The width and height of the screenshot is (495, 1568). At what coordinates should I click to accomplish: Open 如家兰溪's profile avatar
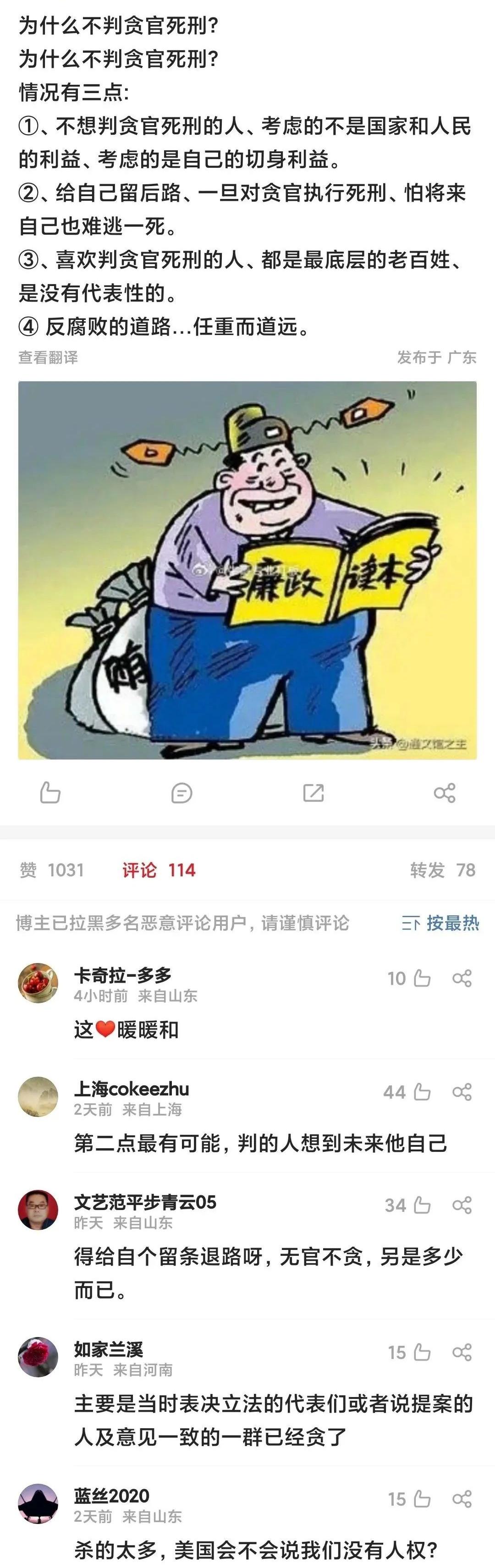(x=38, y=1357)
